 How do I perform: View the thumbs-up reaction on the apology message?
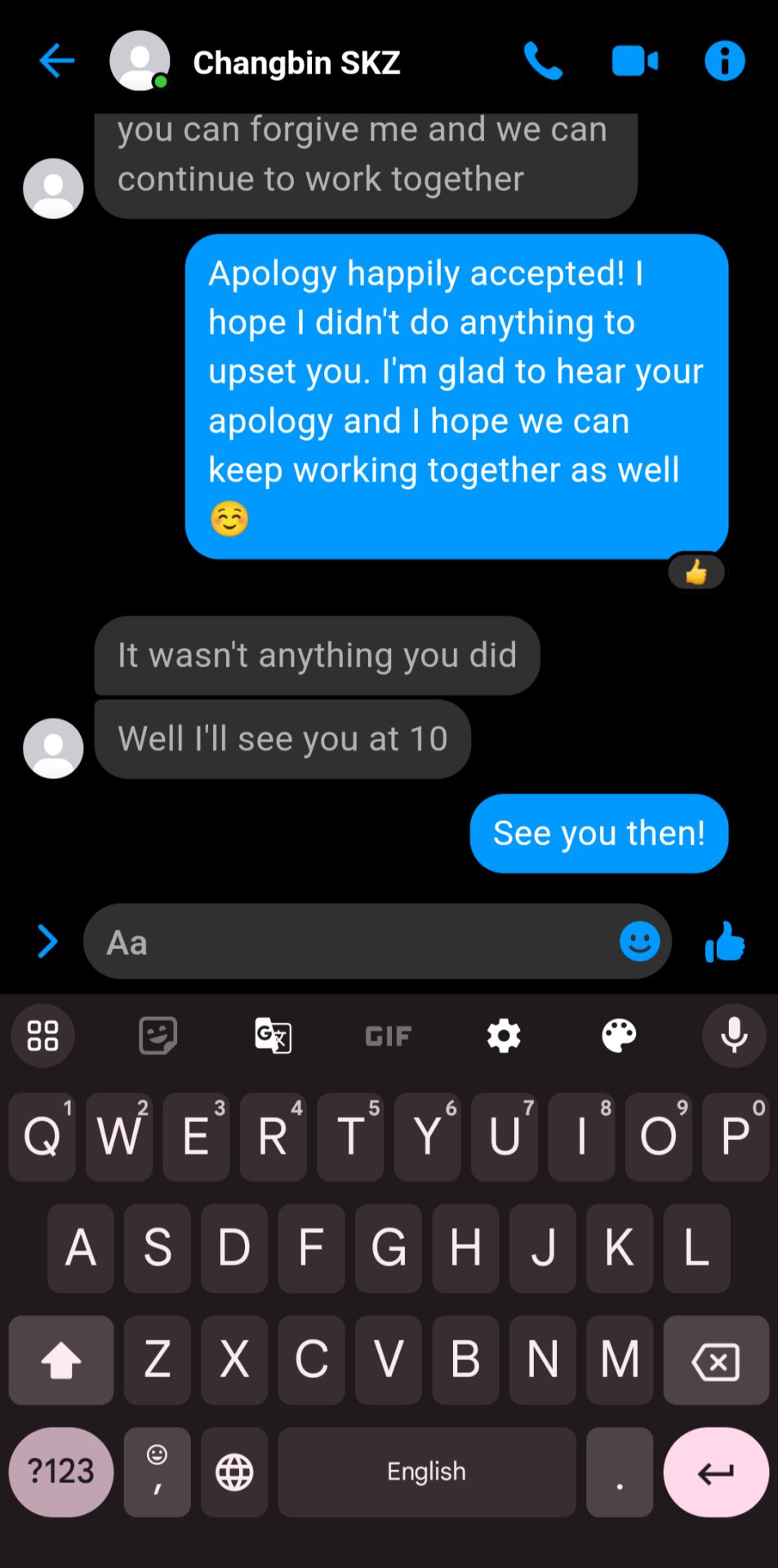696,572
